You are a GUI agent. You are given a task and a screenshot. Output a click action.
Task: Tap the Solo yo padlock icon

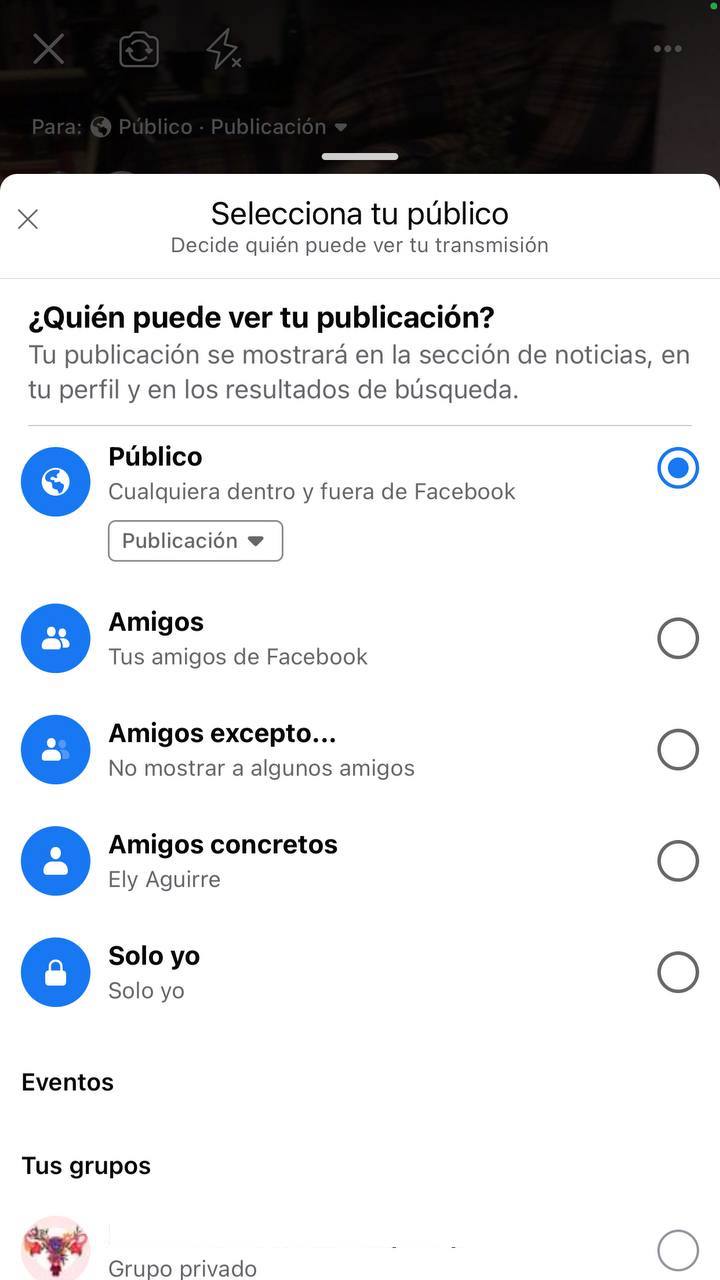coord(55,971)
